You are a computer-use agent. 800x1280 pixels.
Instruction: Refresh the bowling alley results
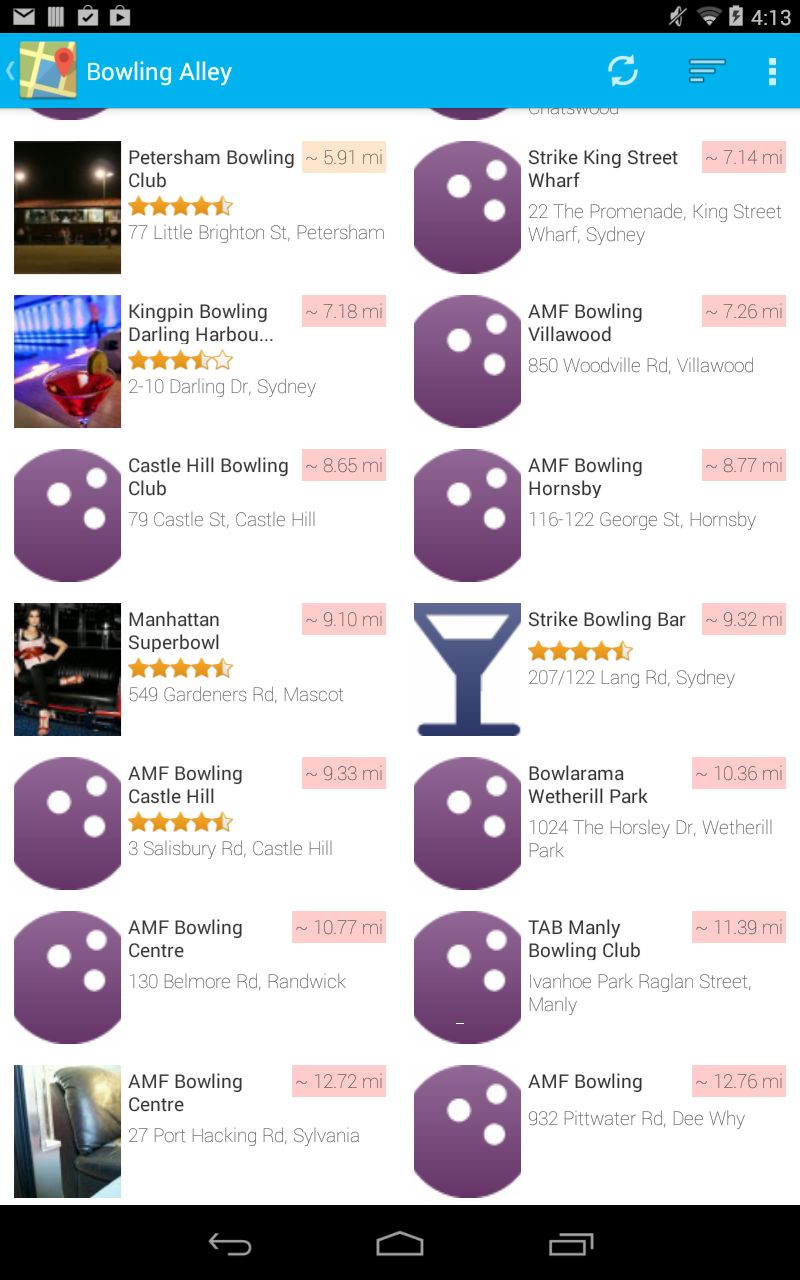point(622,71)
